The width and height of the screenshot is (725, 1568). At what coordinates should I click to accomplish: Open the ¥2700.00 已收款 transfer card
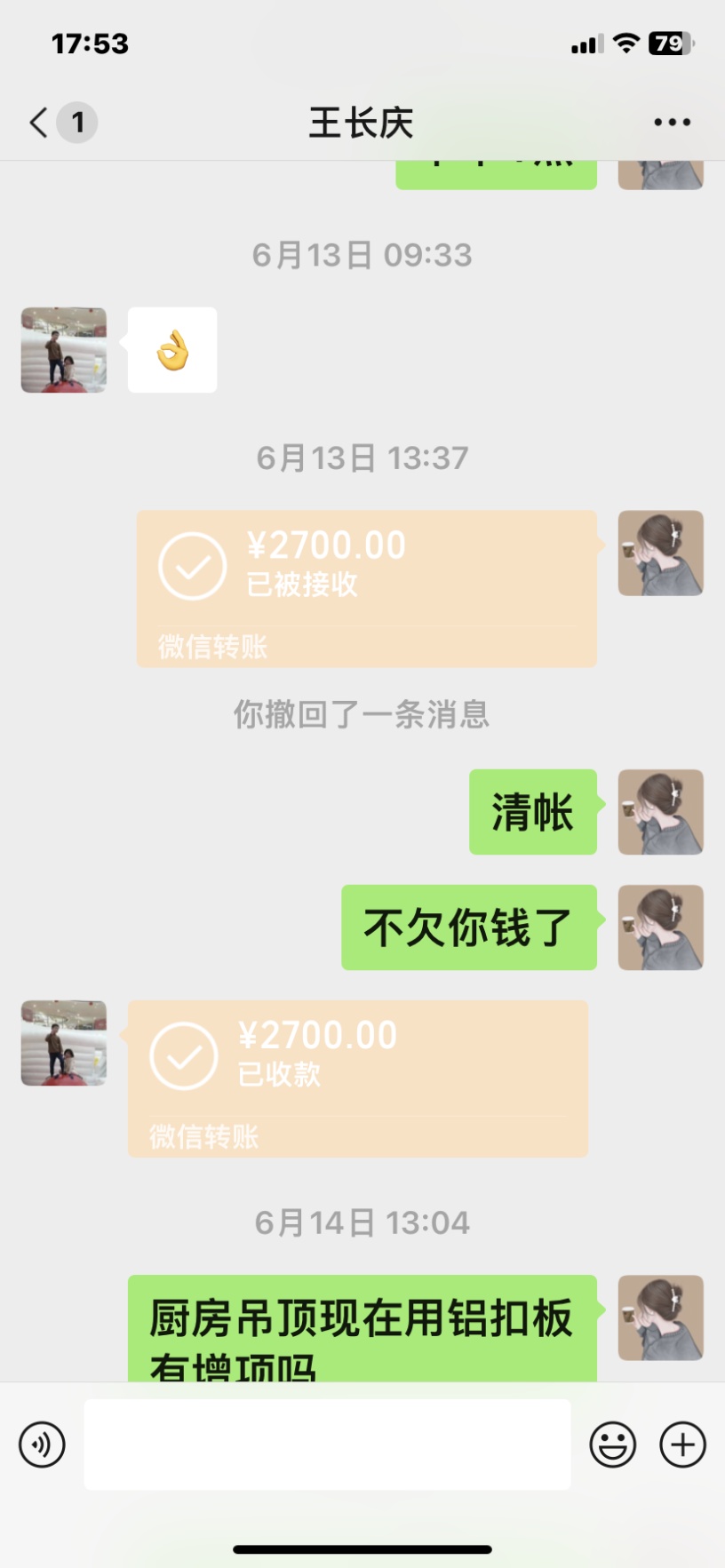coord(357,1078)
